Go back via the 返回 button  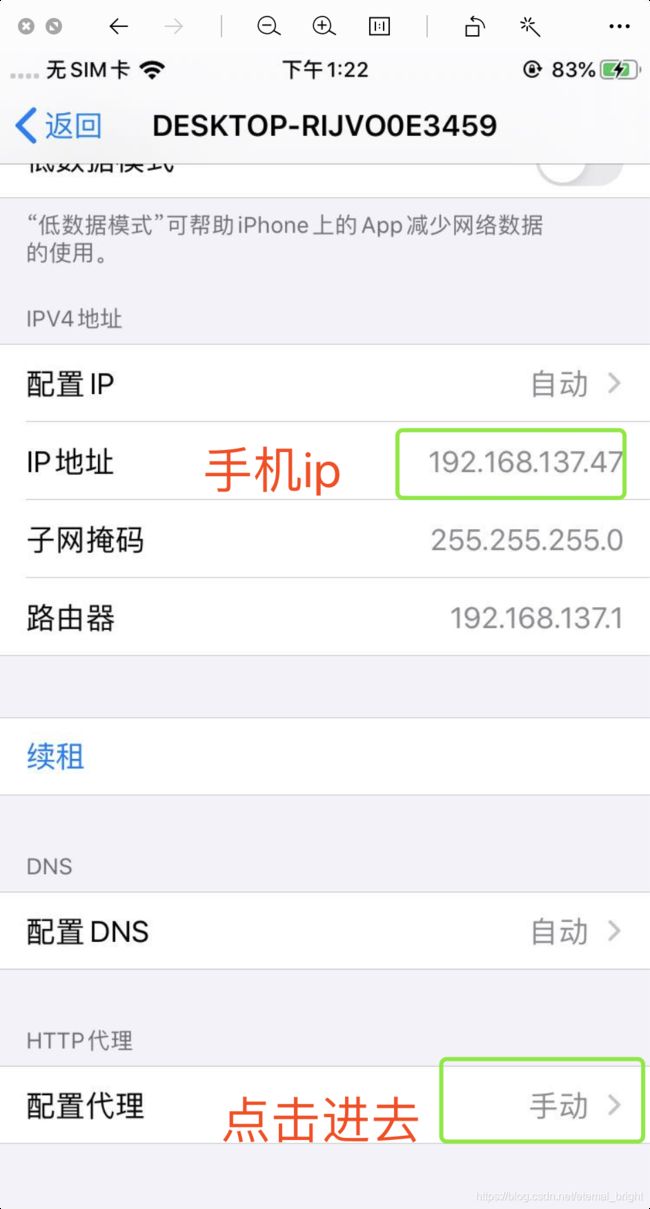pos(59,126)
